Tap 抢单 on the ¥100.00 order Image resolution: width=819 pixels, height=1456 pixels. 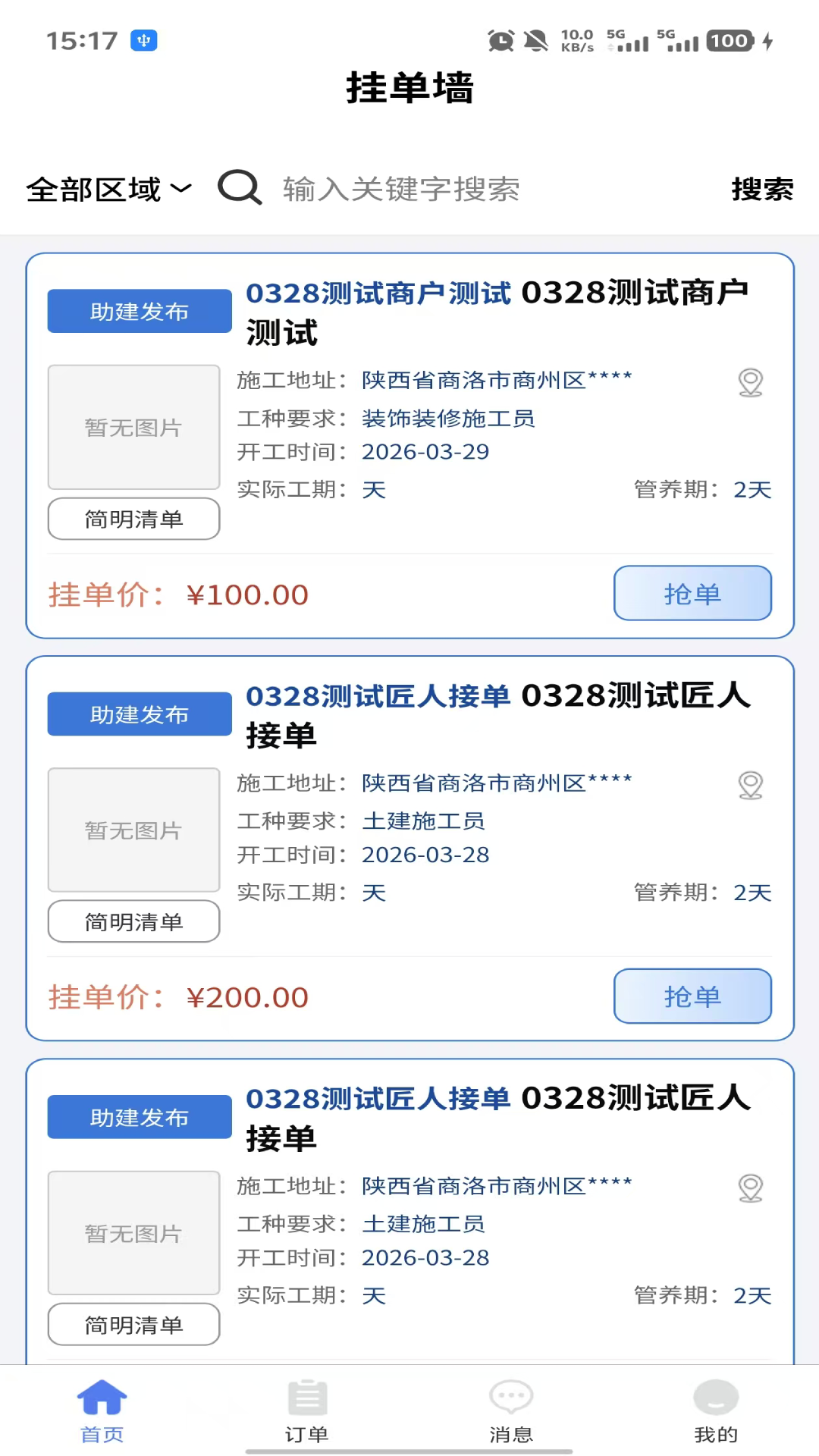click(x=692, y=594)
